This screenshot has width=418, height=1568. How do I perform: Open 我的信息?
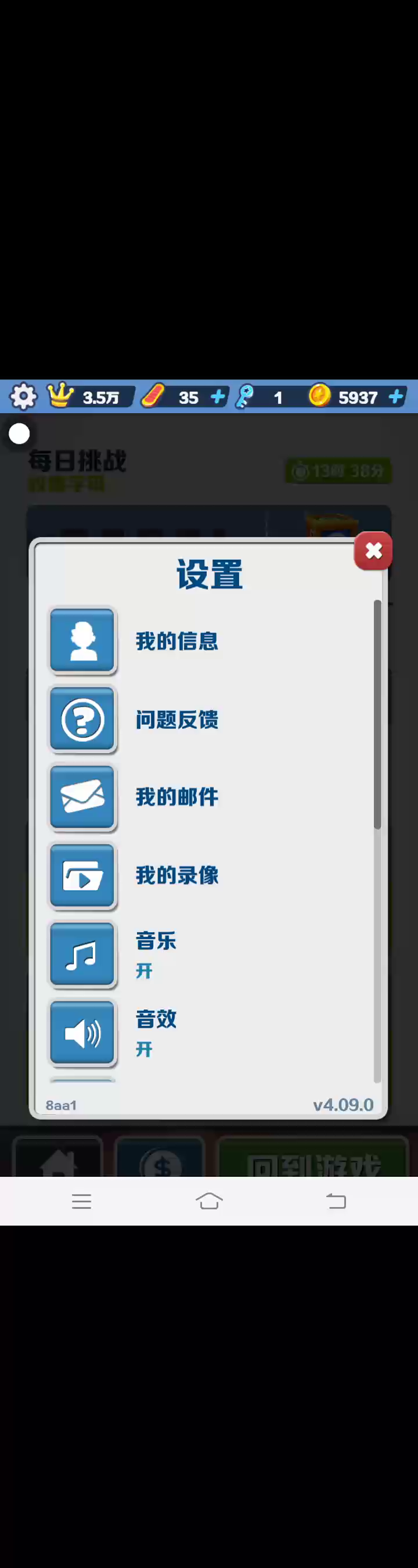82,640
